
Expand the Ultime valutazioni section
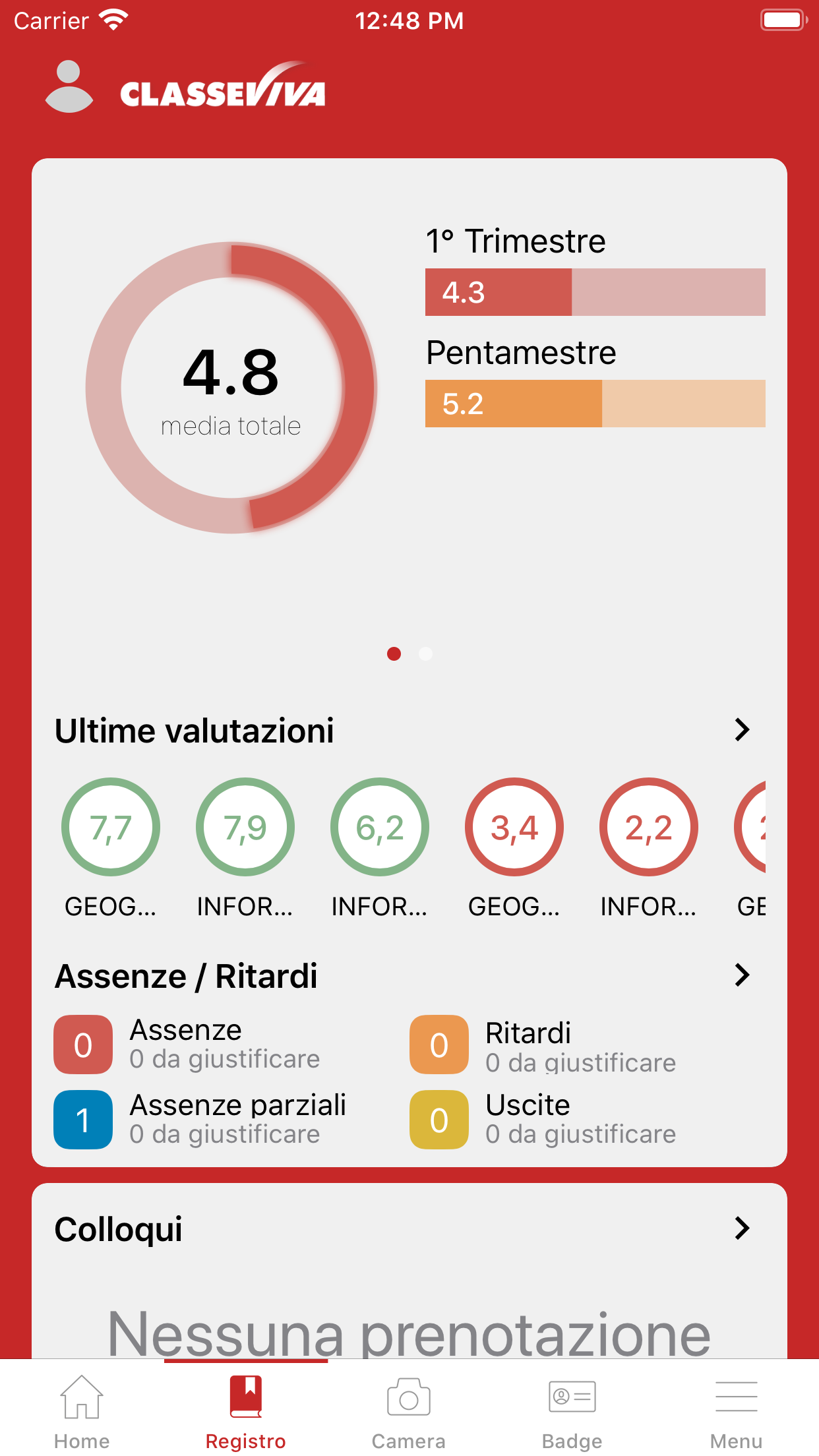(743, 730)
